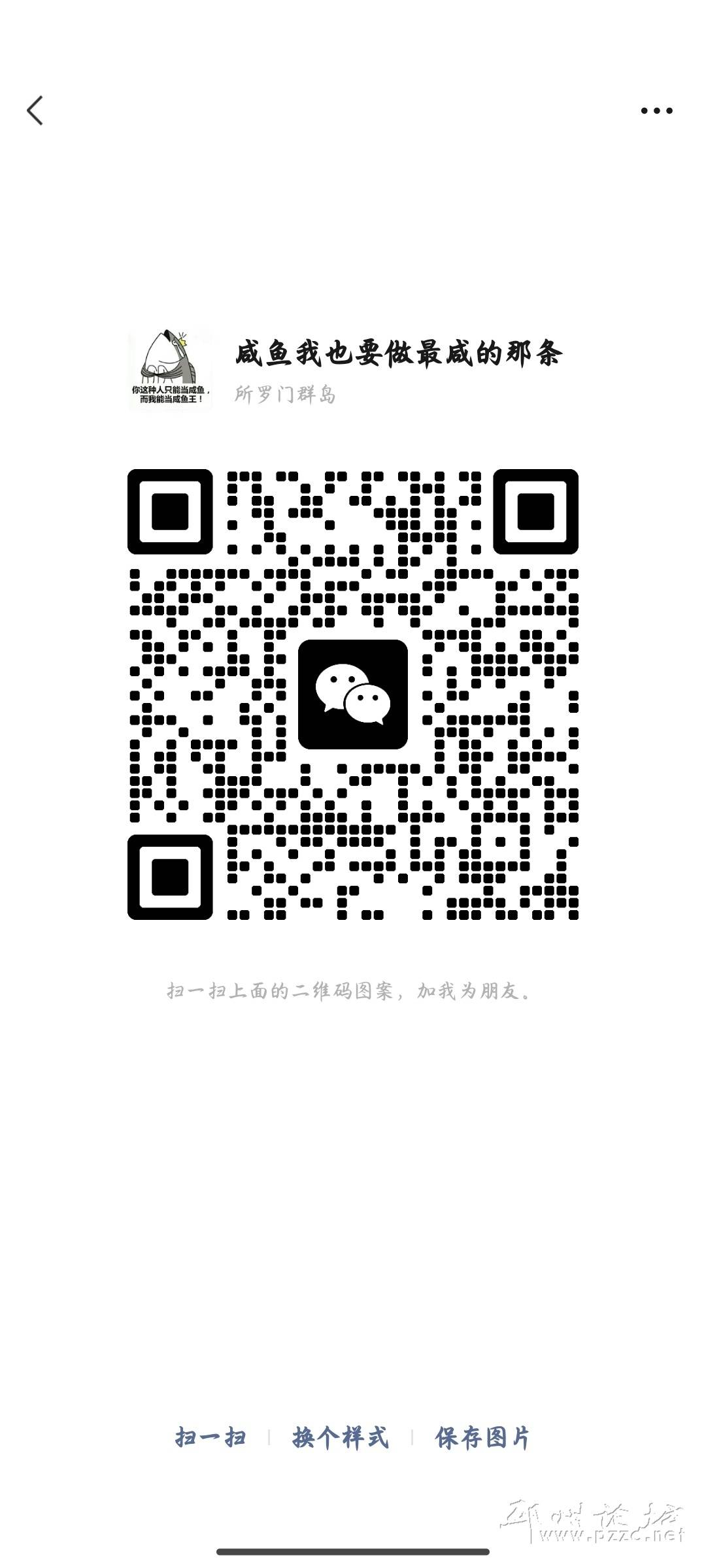The width and height of the screenshot is (706, 1568).
Task: Save the QR image with 保存图片
Action: click(x=483, y=1437)
